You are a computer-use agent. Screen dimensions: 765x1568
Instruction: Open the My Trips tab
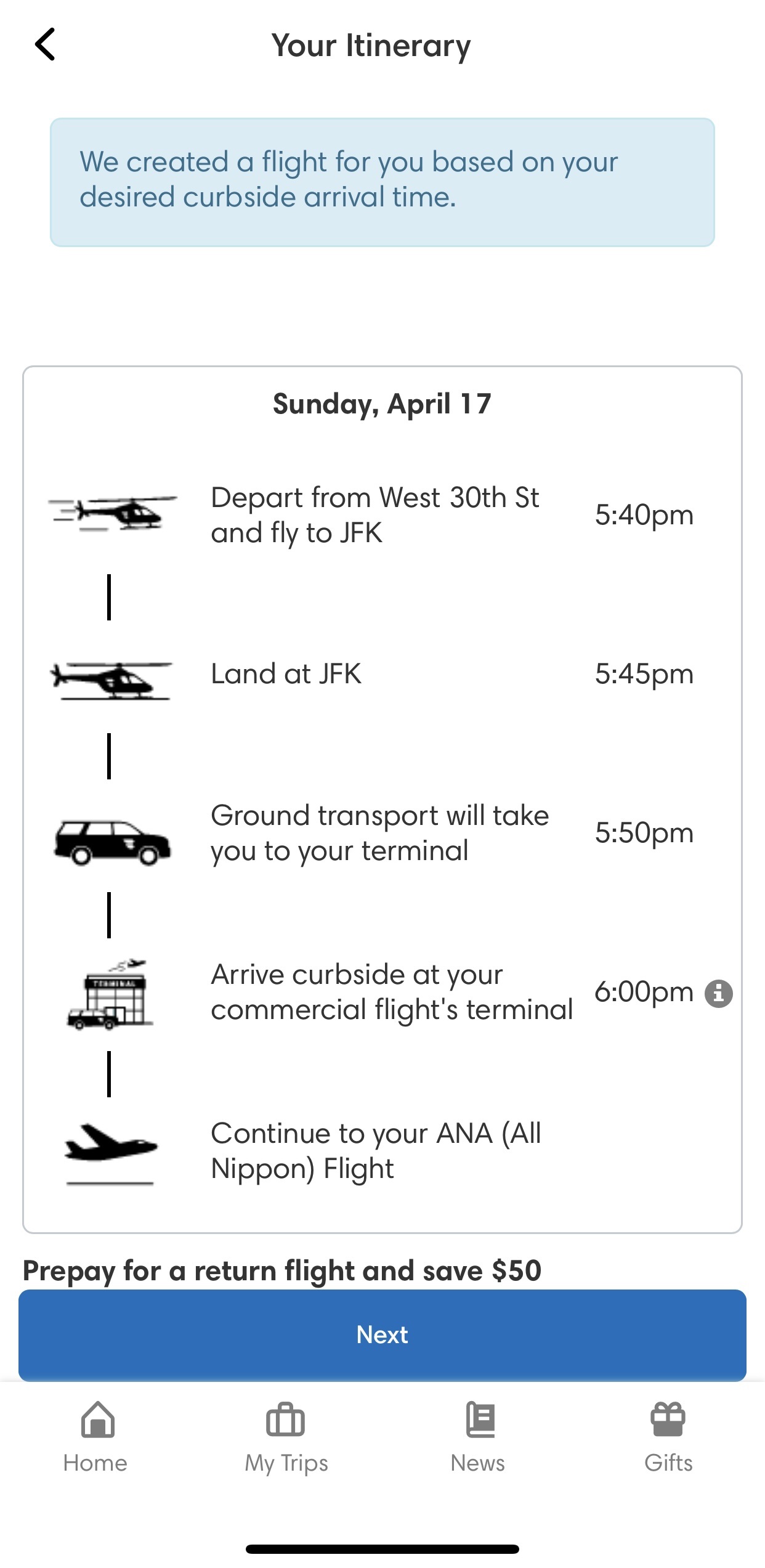point(286,1438)
